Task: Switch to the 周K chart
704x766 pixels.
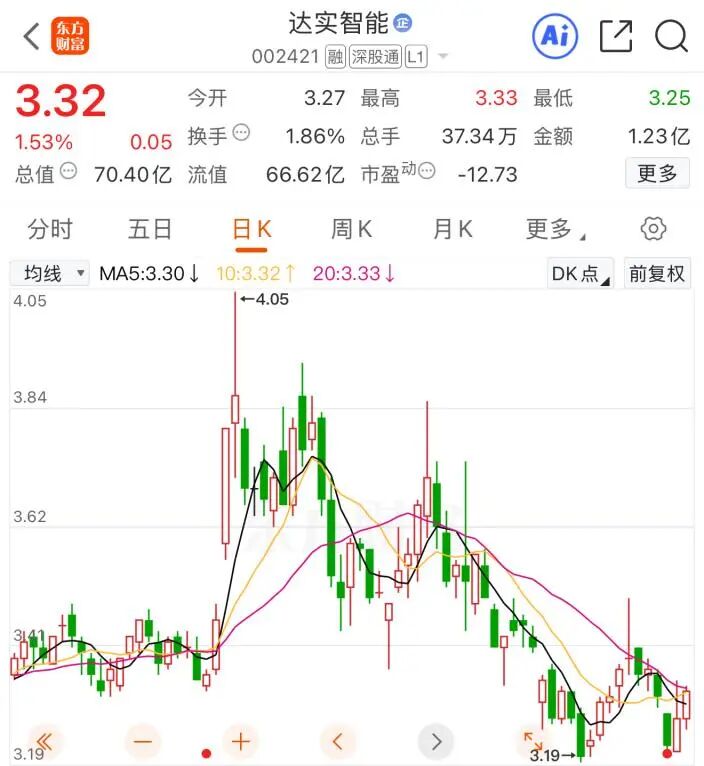Action: coord(351,230)
